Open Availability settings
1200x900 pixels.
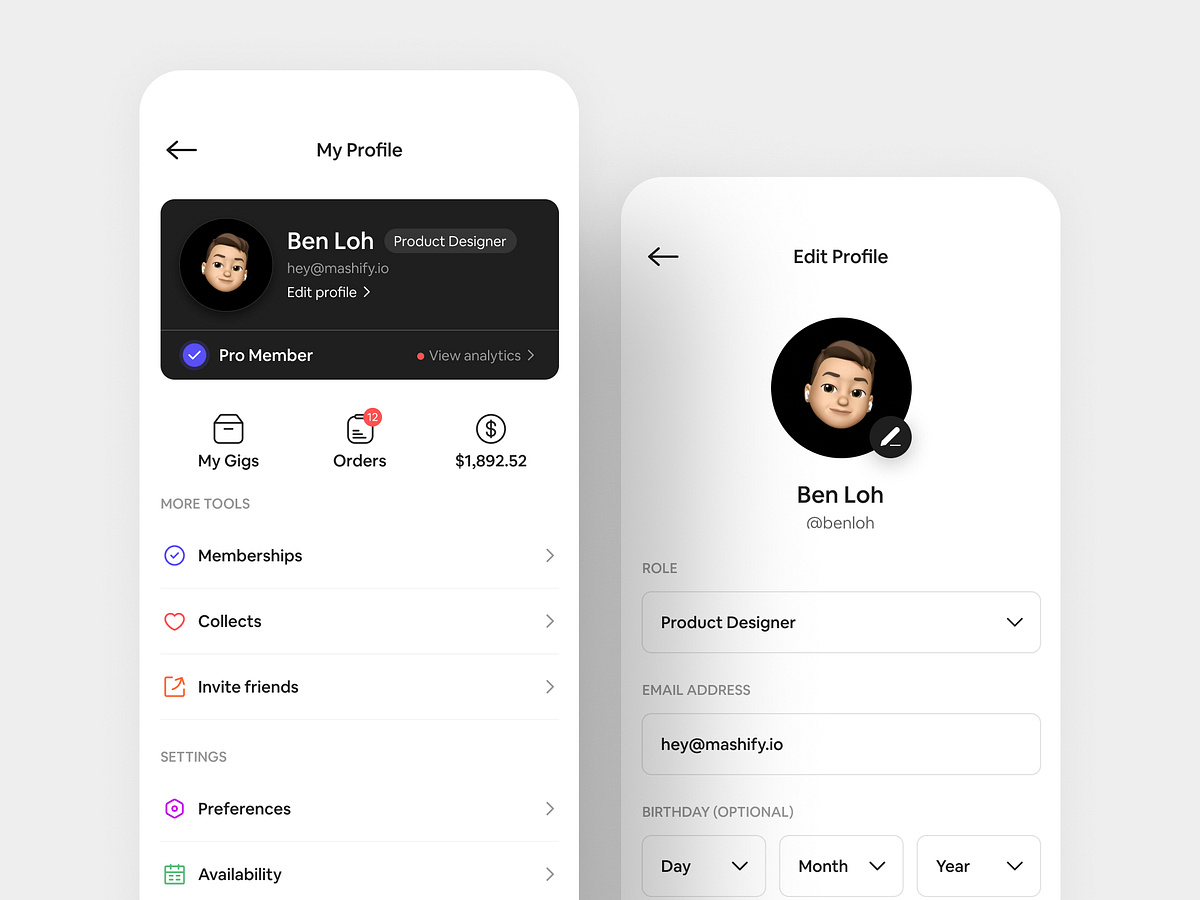[x=358, y=874]
